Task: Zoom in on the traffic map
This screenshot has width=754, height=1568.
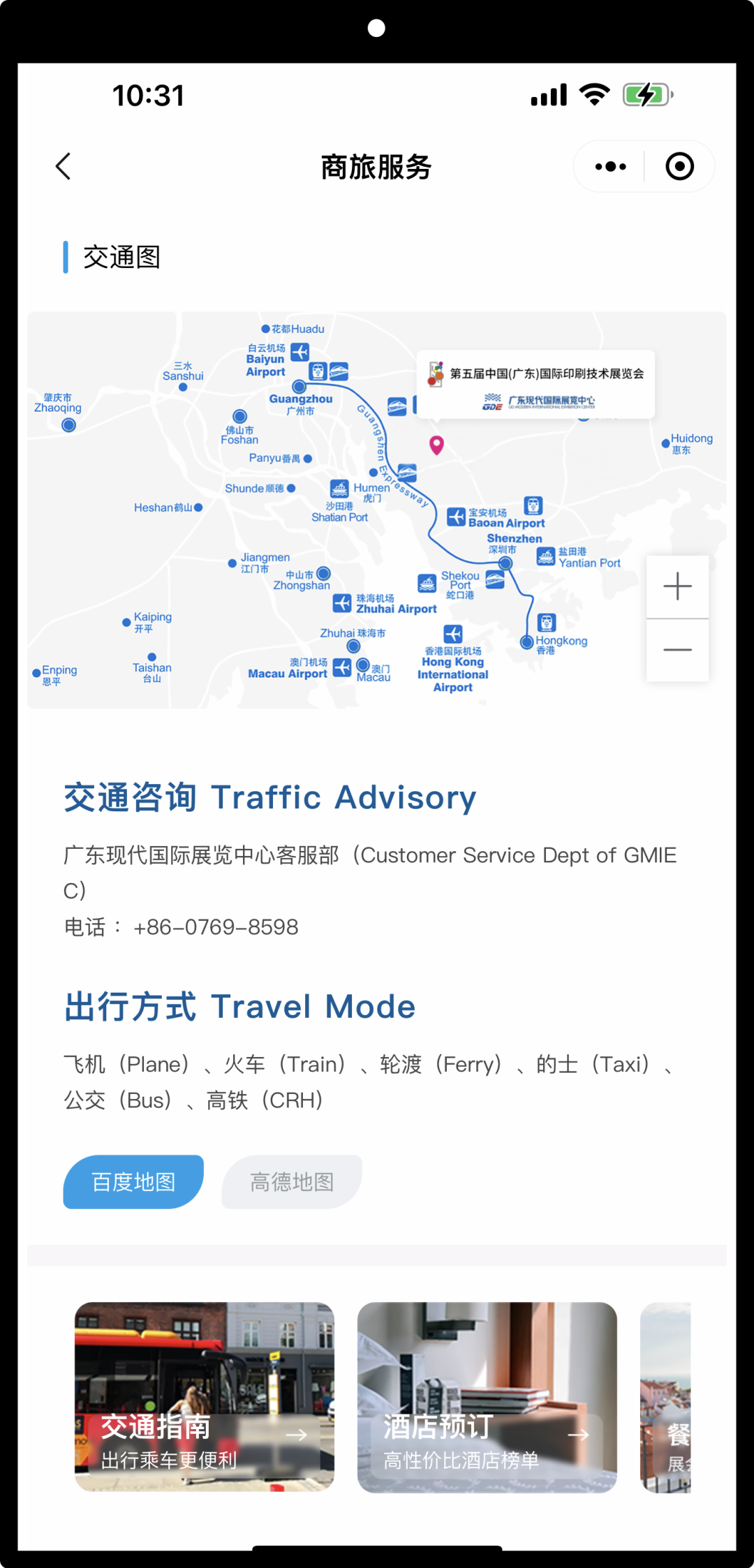Action: (677, 586)
